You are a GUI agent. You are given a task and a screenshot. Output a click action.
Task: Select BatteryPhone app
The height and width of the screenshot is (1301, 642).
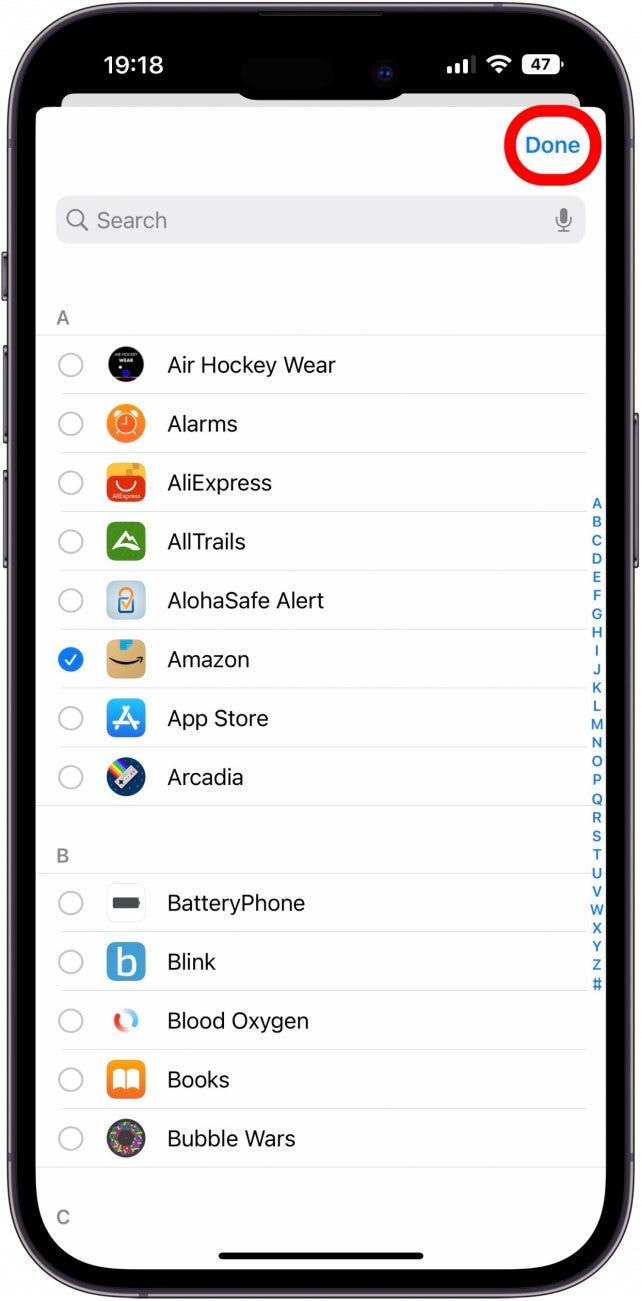(x=70, y=903)
